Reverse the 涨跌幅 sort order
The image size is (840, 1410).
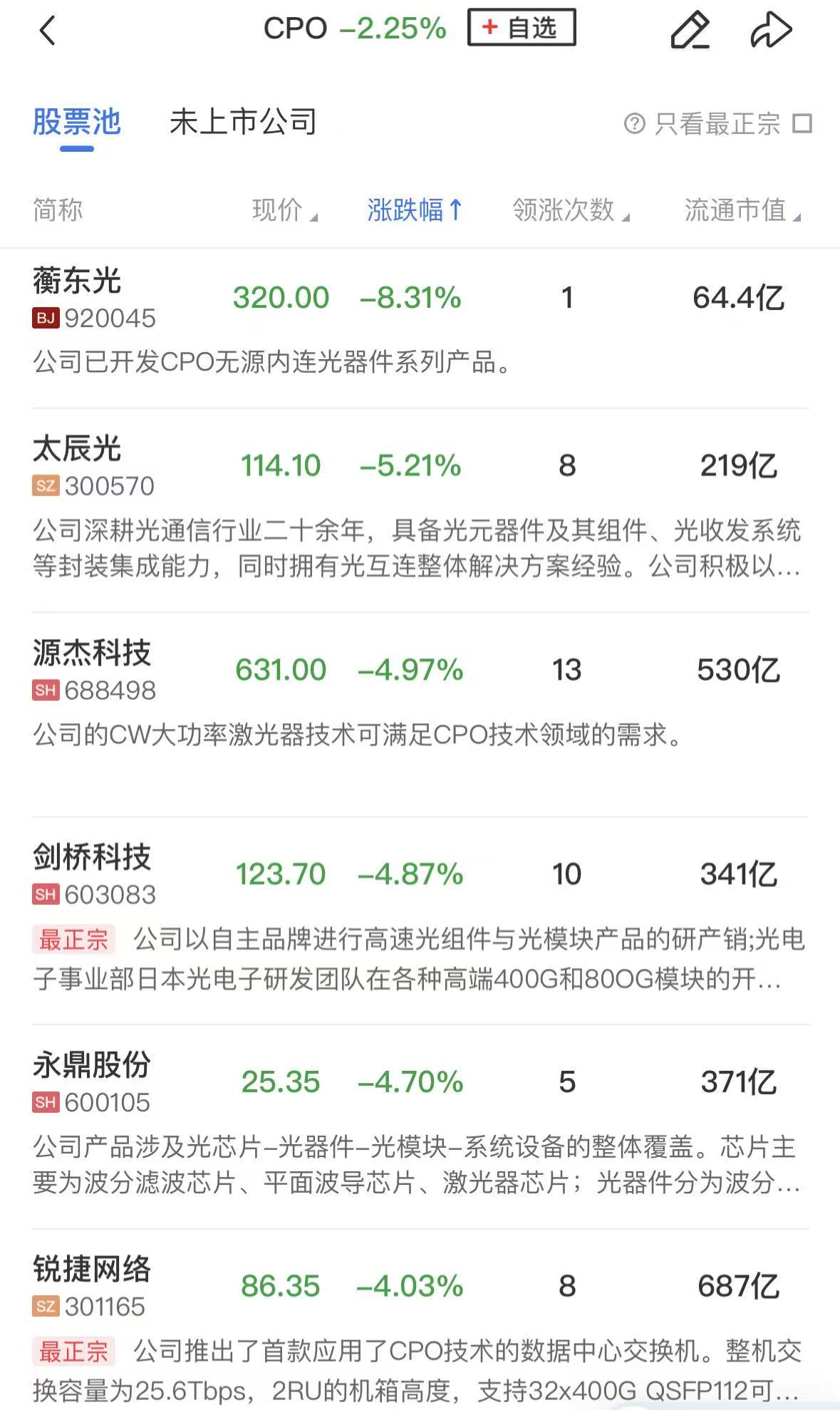click(415, 210)
